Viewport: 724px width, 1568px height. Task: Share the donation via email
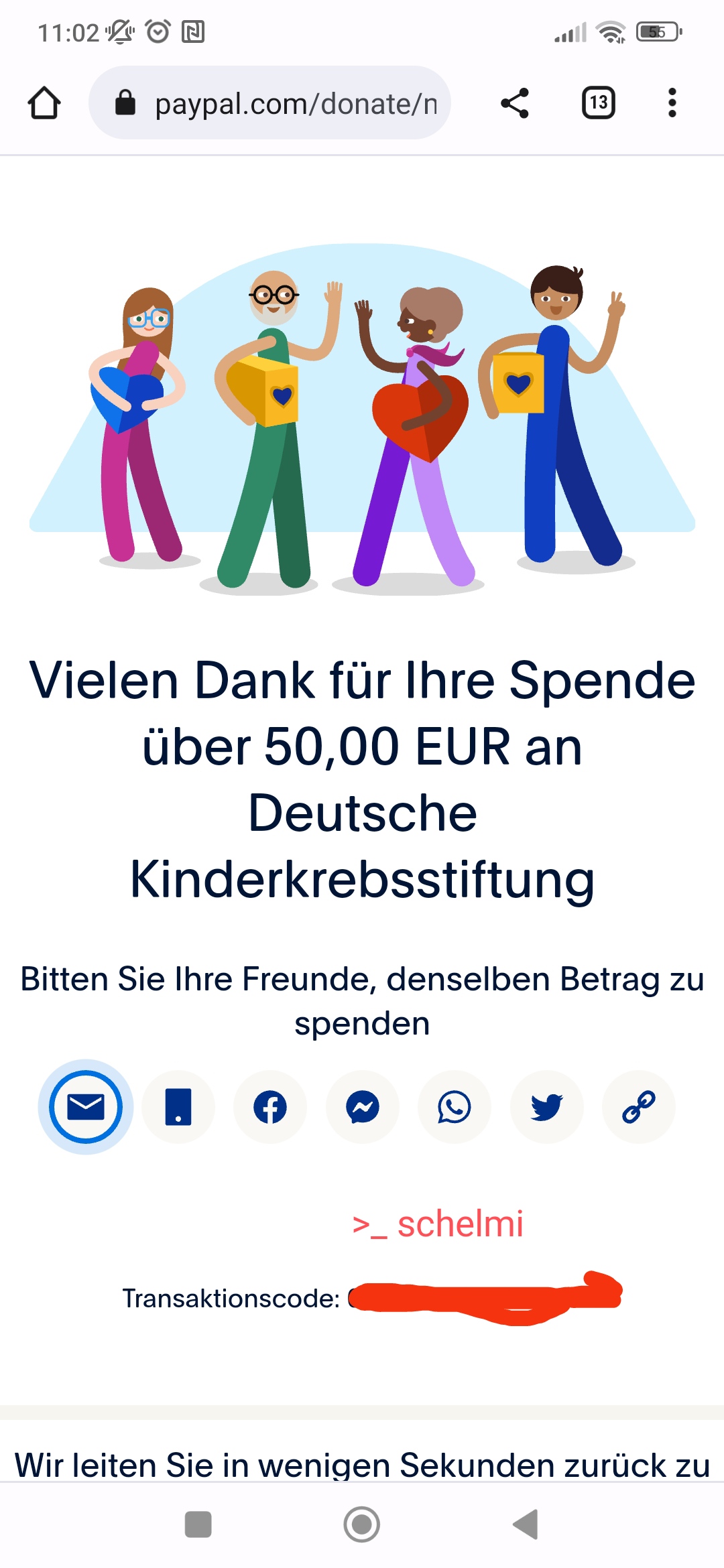(x=86, y=1107)
